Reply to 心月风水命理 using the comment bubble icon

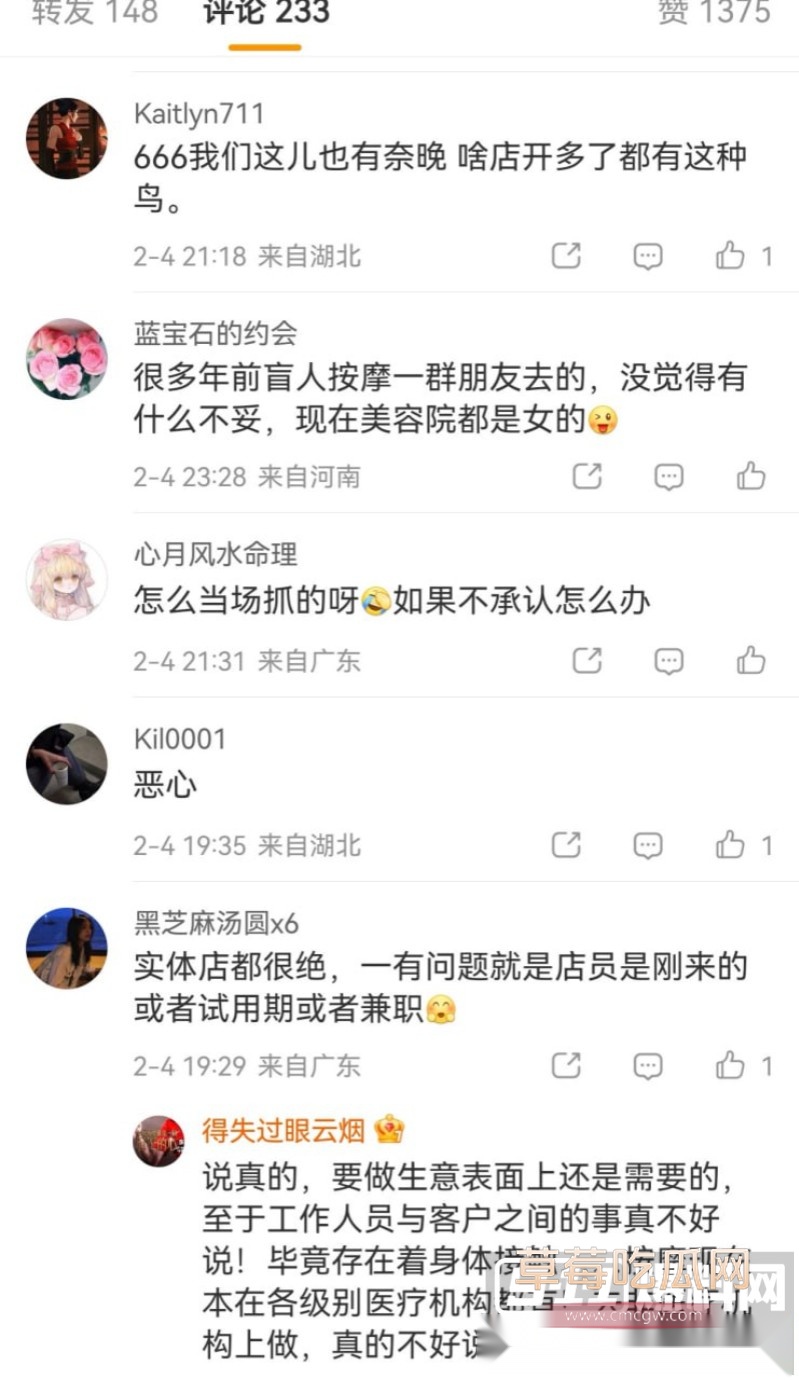pos(667,660)
